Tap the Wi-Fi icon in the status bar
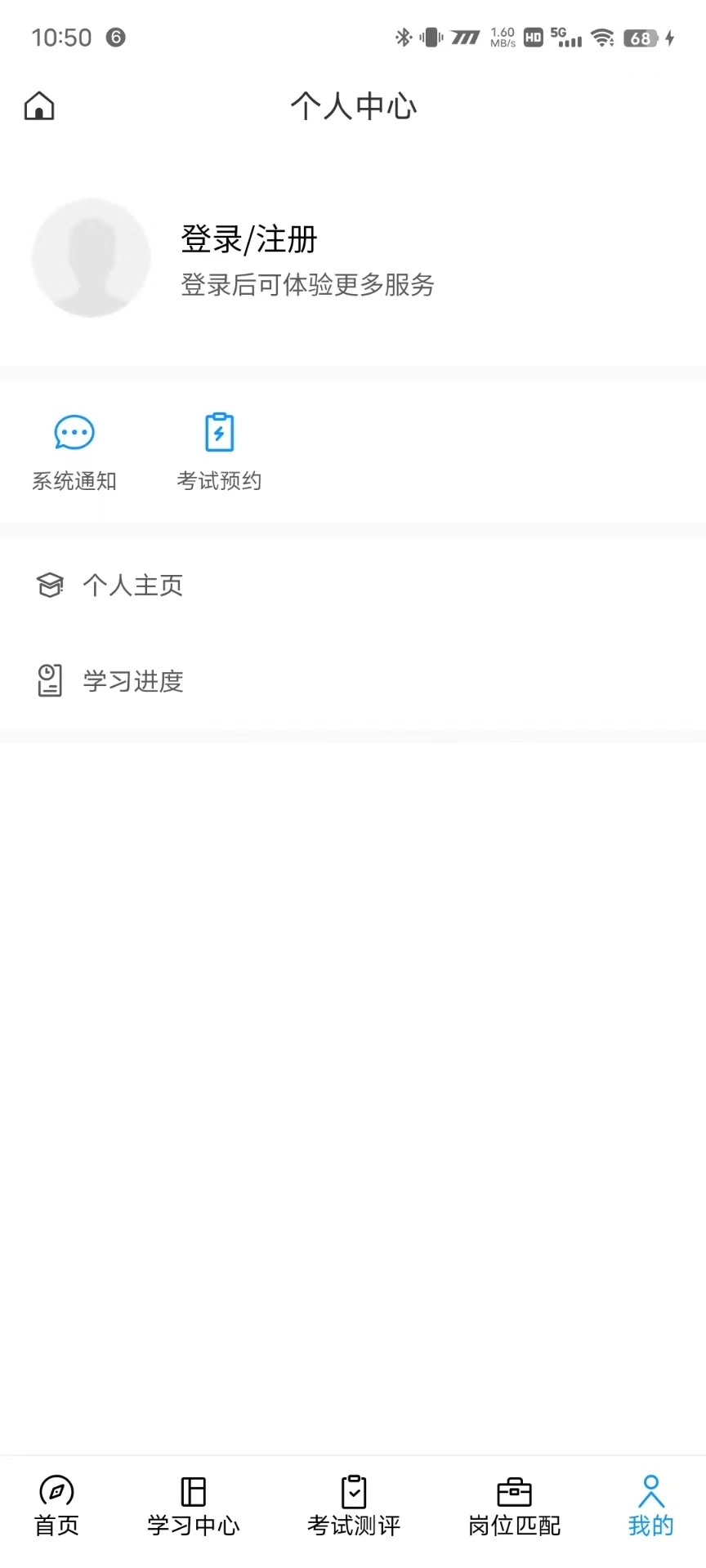This screenshot has height=1568, width=706. point(603,38)
